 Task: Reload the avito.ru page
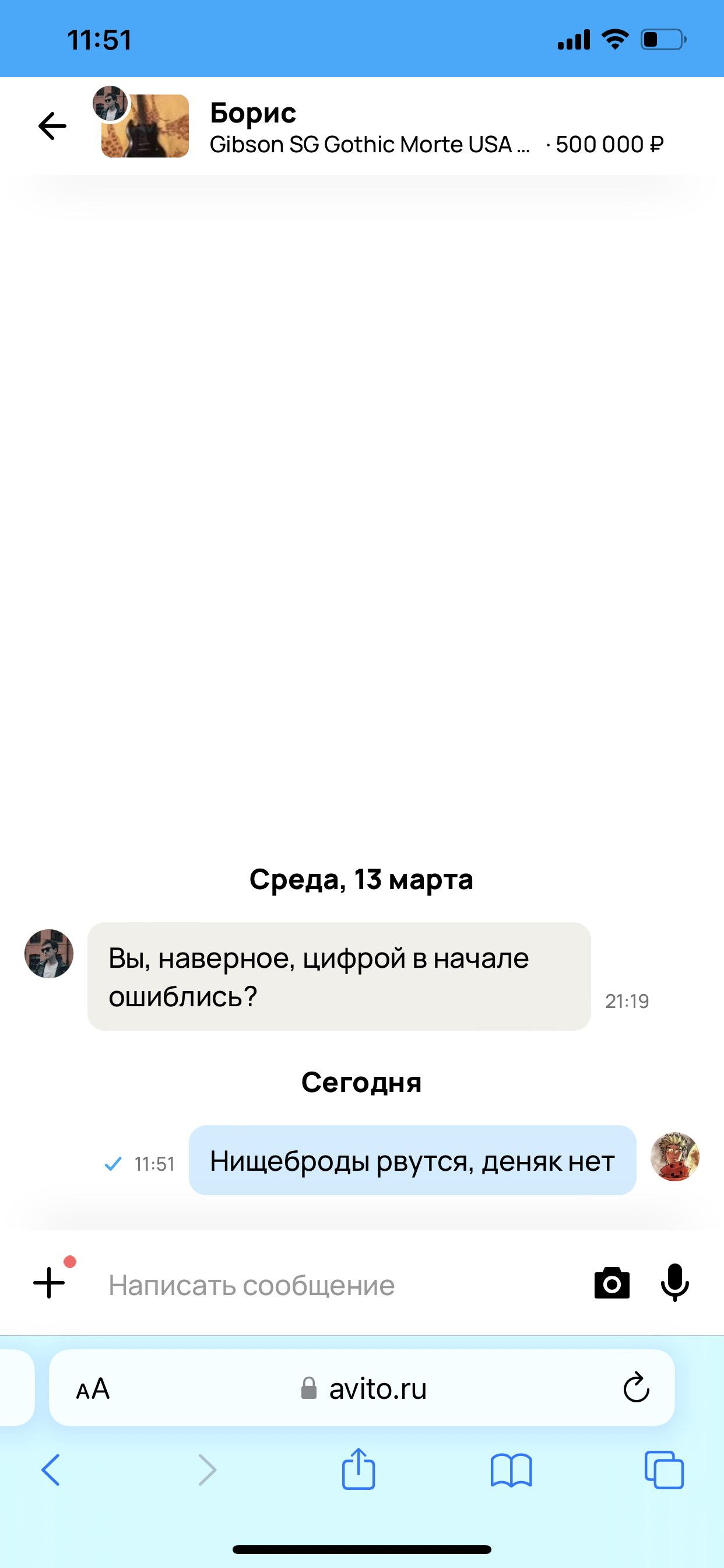click(637, 1388)
